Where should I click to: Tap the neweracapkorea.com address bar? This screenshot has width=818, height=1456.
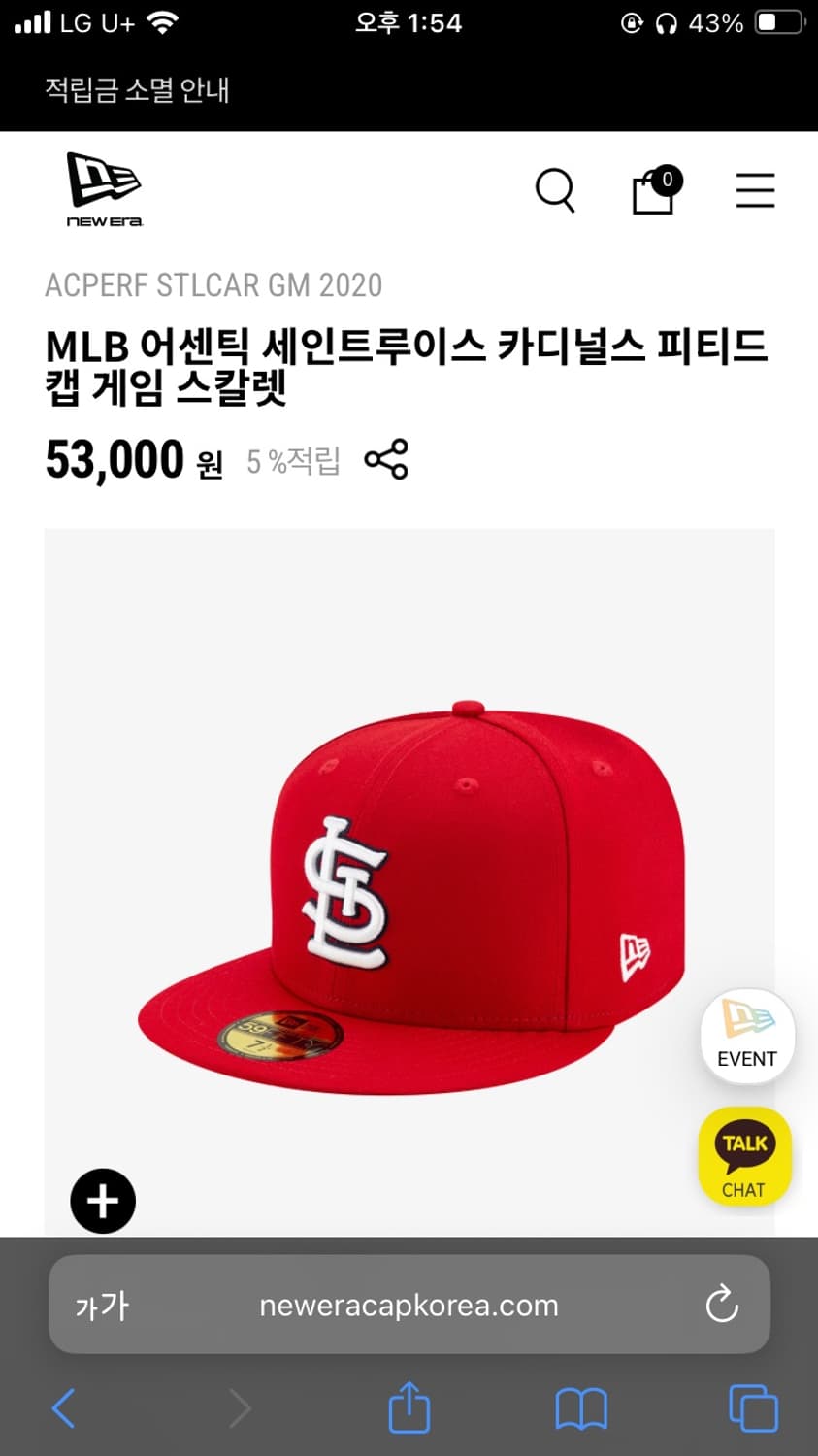pos(408,1305)
